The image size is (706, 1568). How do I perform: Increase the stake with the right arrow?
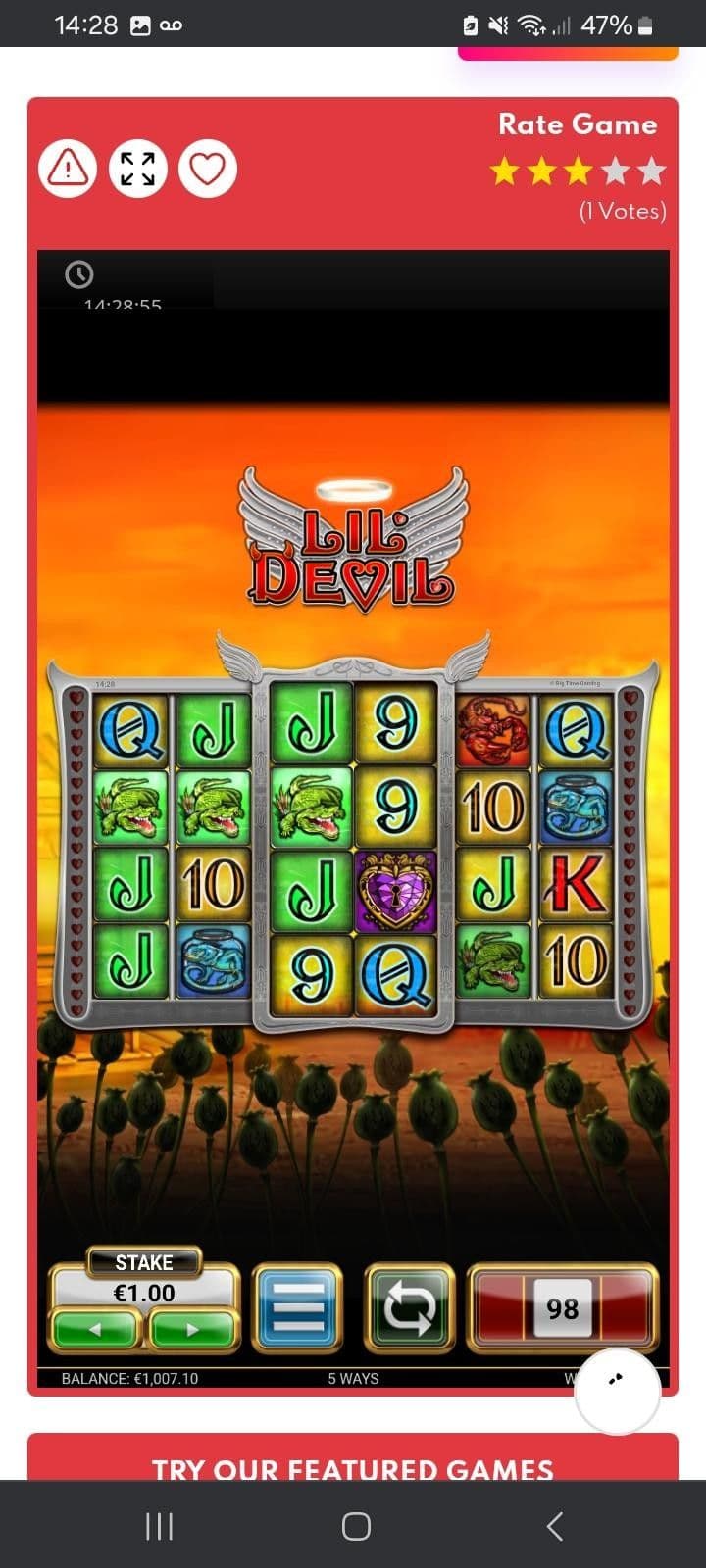point(192,1330)
